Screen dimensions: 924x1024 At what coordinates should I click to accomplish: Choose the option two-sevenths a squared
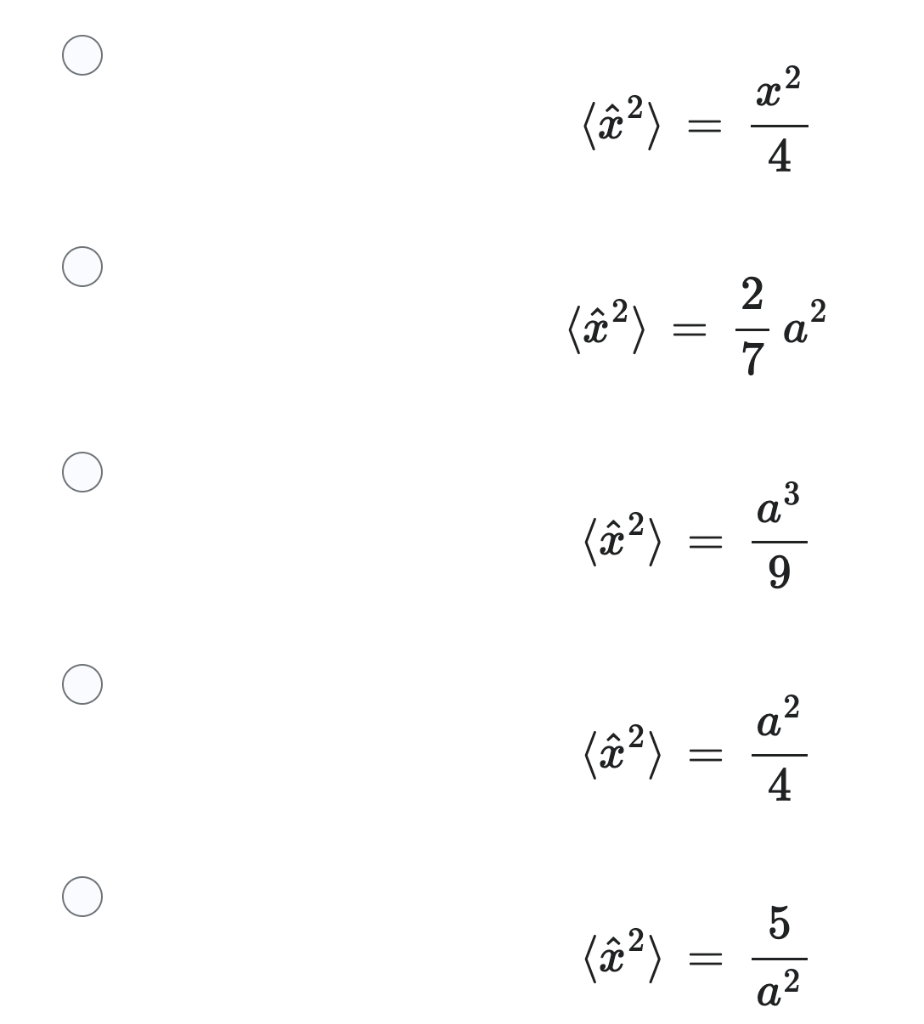pos(82,267)
